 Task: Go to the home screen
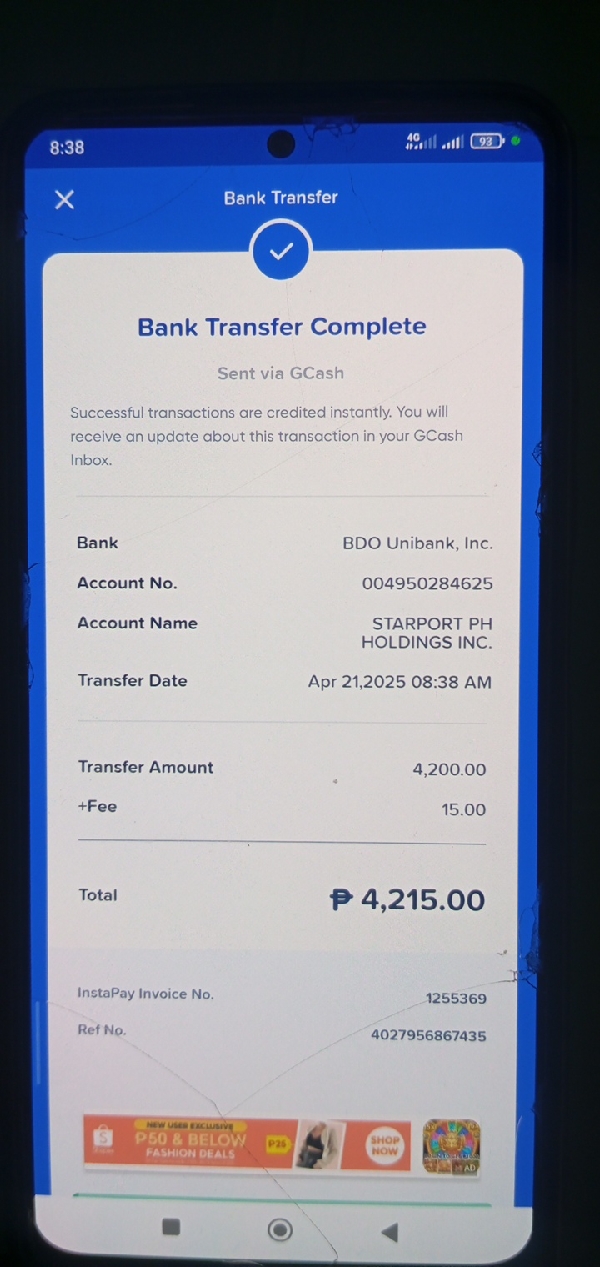click(x=280, y=1230)
